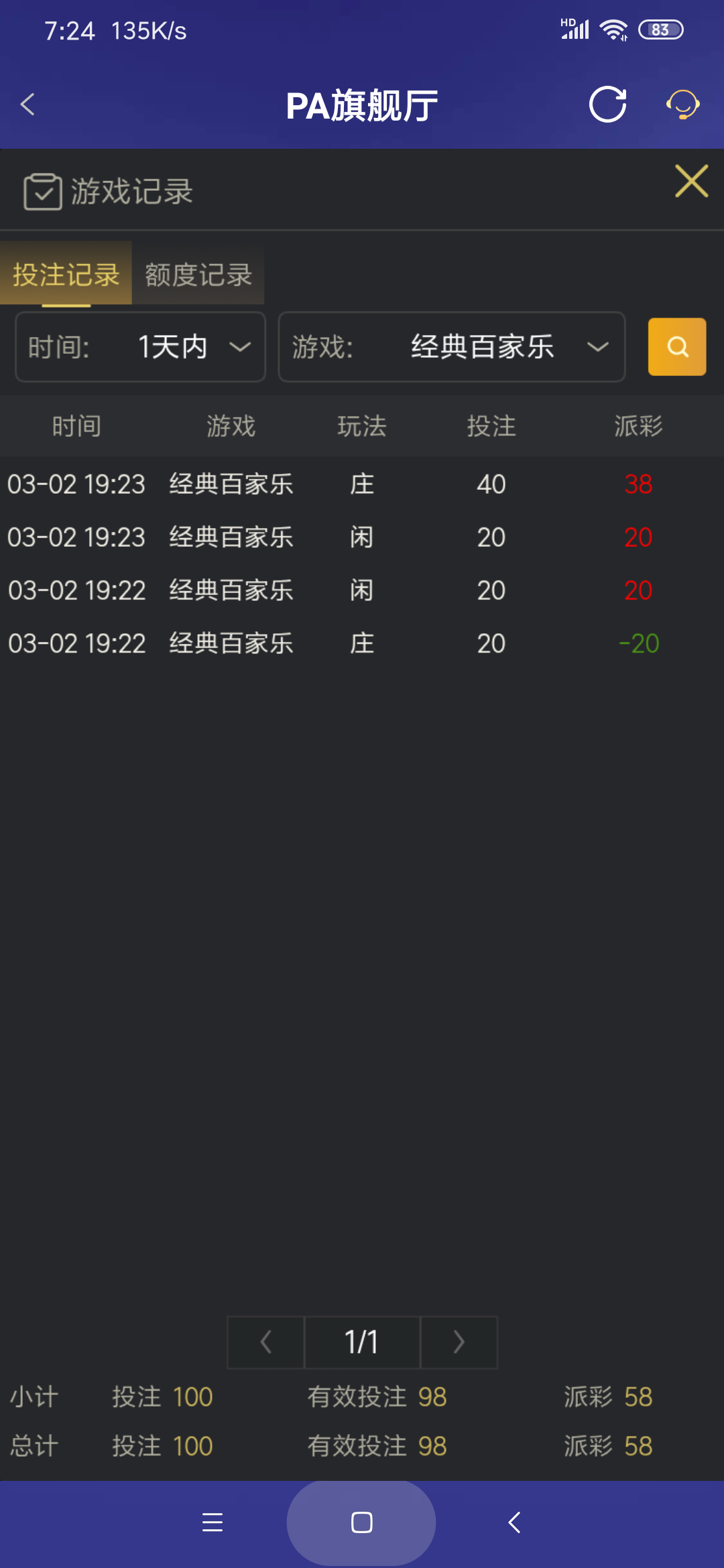Select the row with 派彩 value 38
The height and width of the screenshot is (1568, 724).
[x=362, y=484]
